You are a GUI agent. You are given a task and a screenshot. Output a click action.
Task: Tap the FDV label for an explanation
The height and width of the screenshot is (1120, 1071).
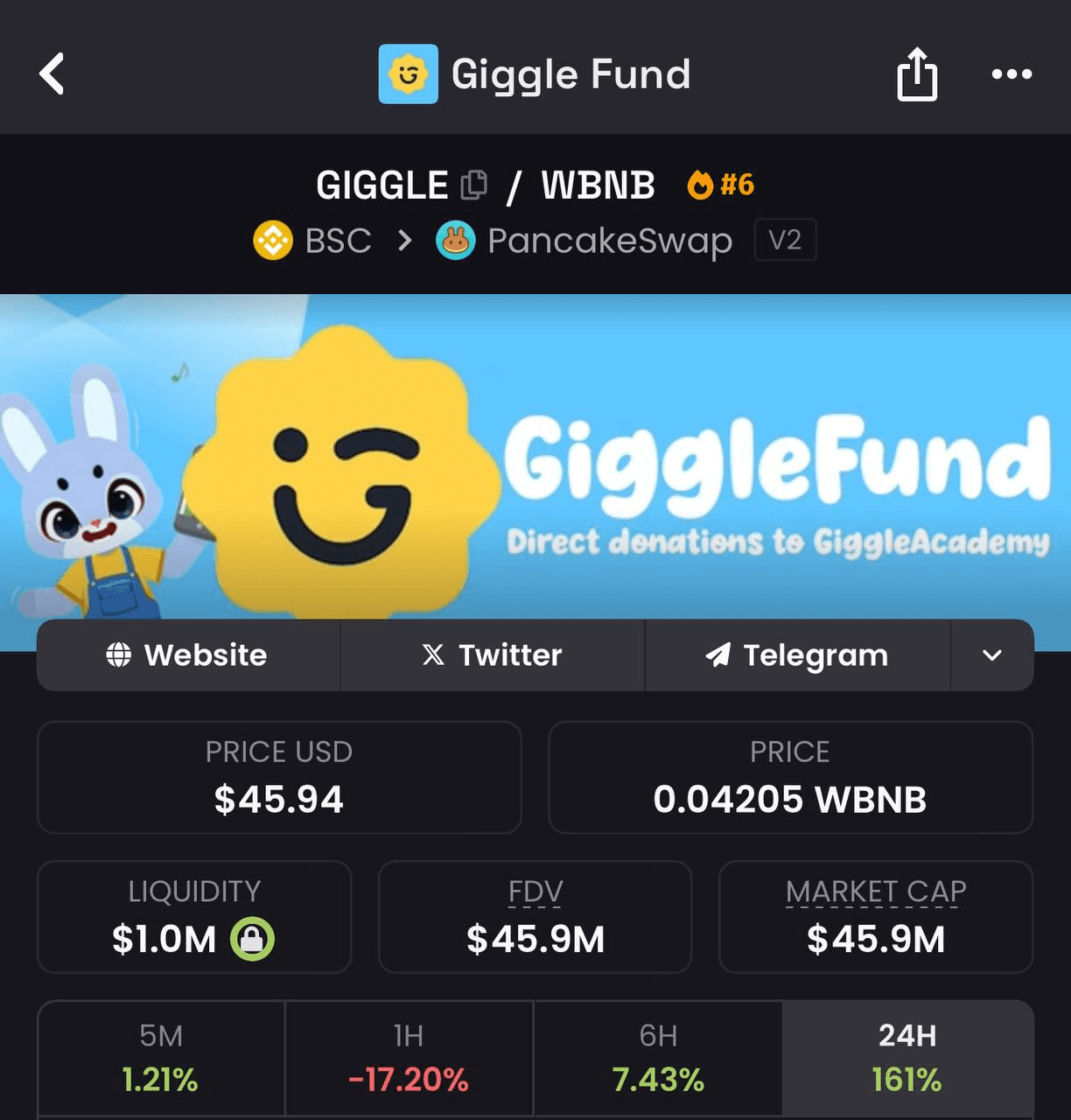pos(535,892)
